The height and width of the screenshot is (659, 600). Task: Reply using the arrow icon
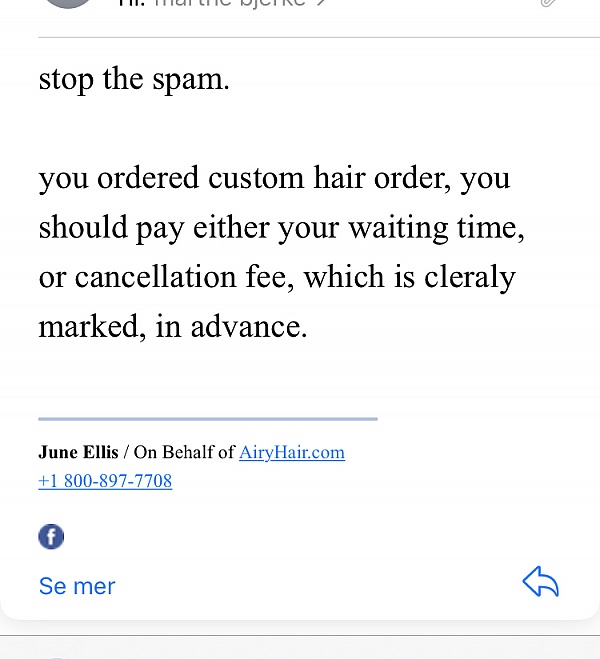coord(540,582)
